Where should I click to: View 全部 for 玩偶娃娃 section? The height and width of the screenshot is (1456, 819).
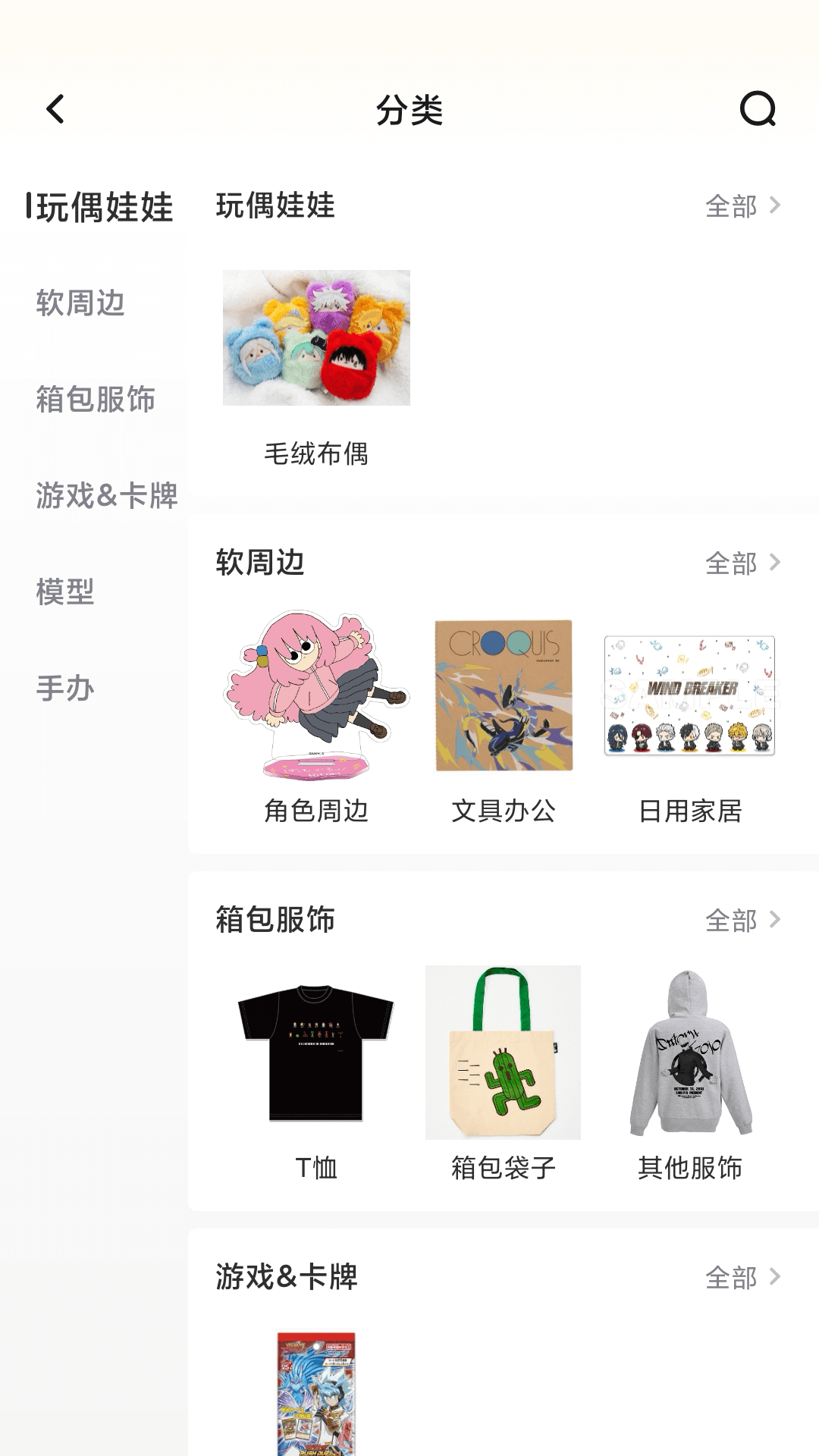(x=742, y=206)
